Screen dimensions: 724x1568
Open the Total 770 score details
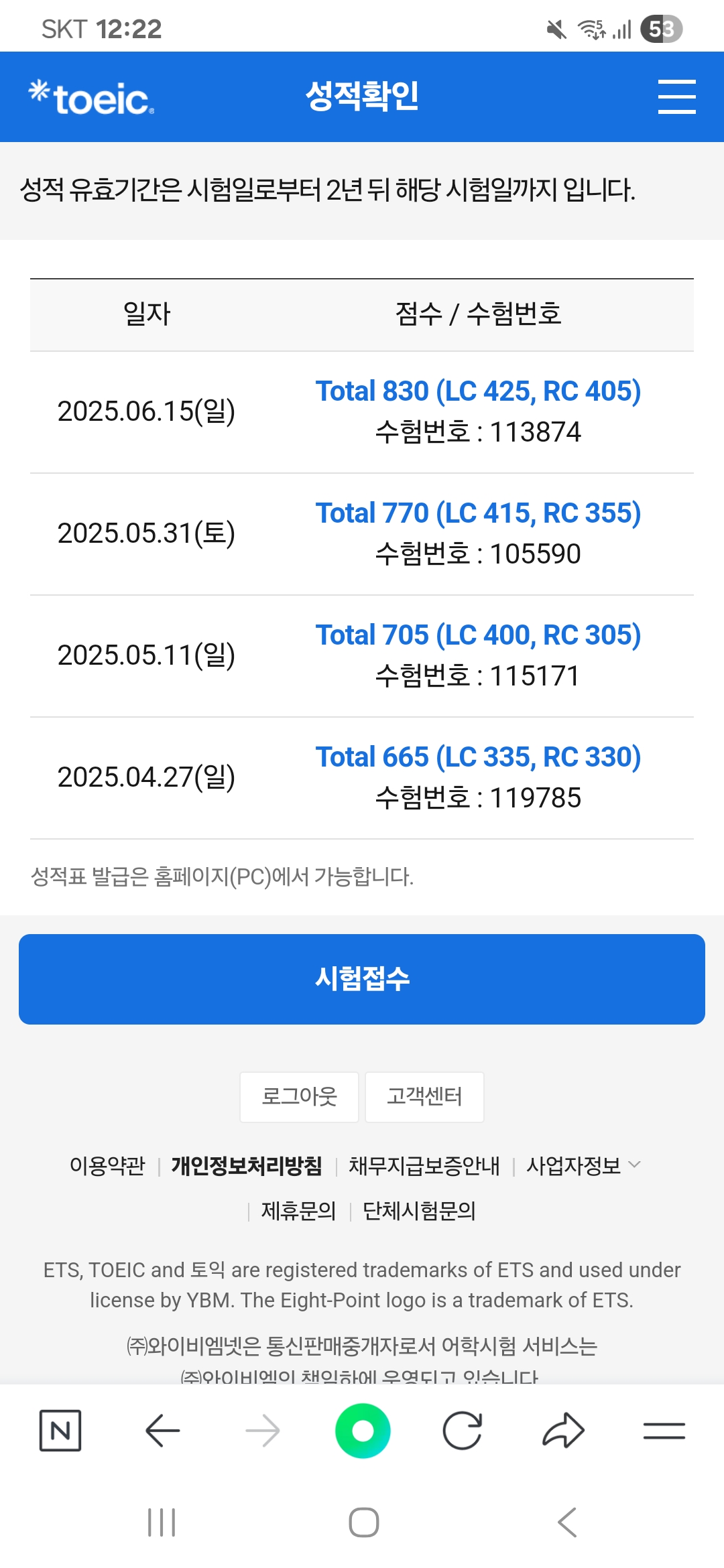(x=478, y=513)
